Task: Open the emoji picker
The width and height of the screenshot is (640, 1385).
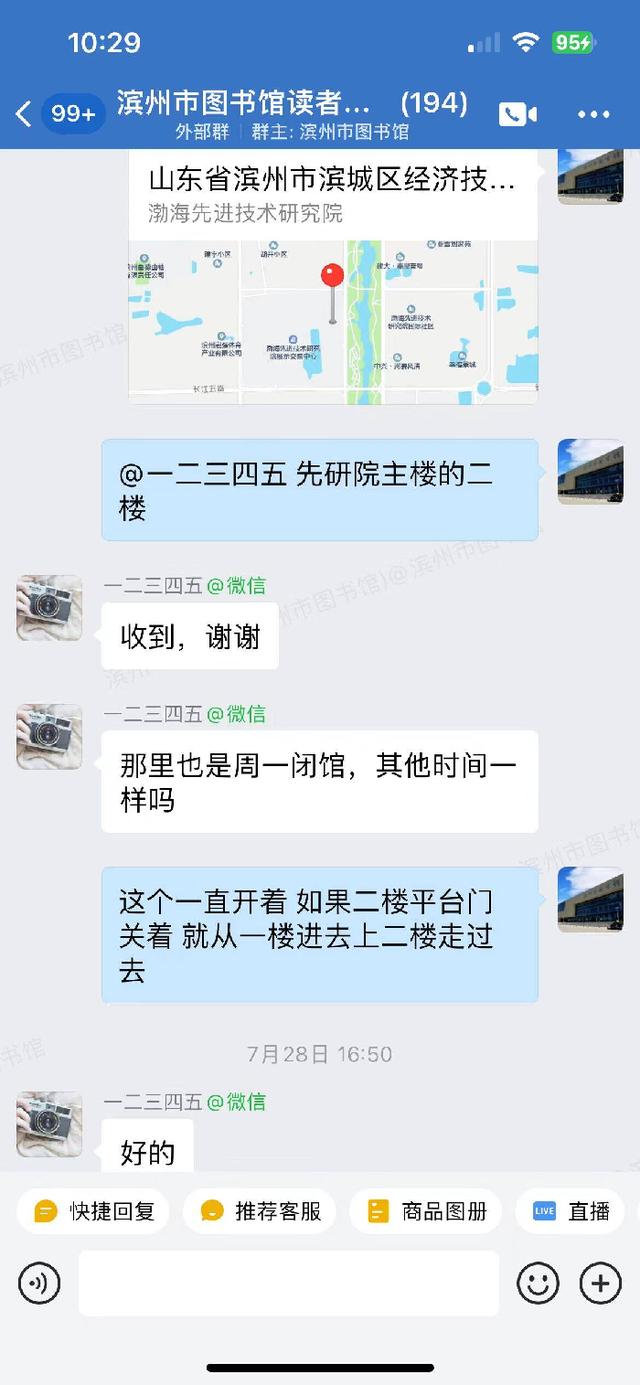Action: (x=538, y=1283)
